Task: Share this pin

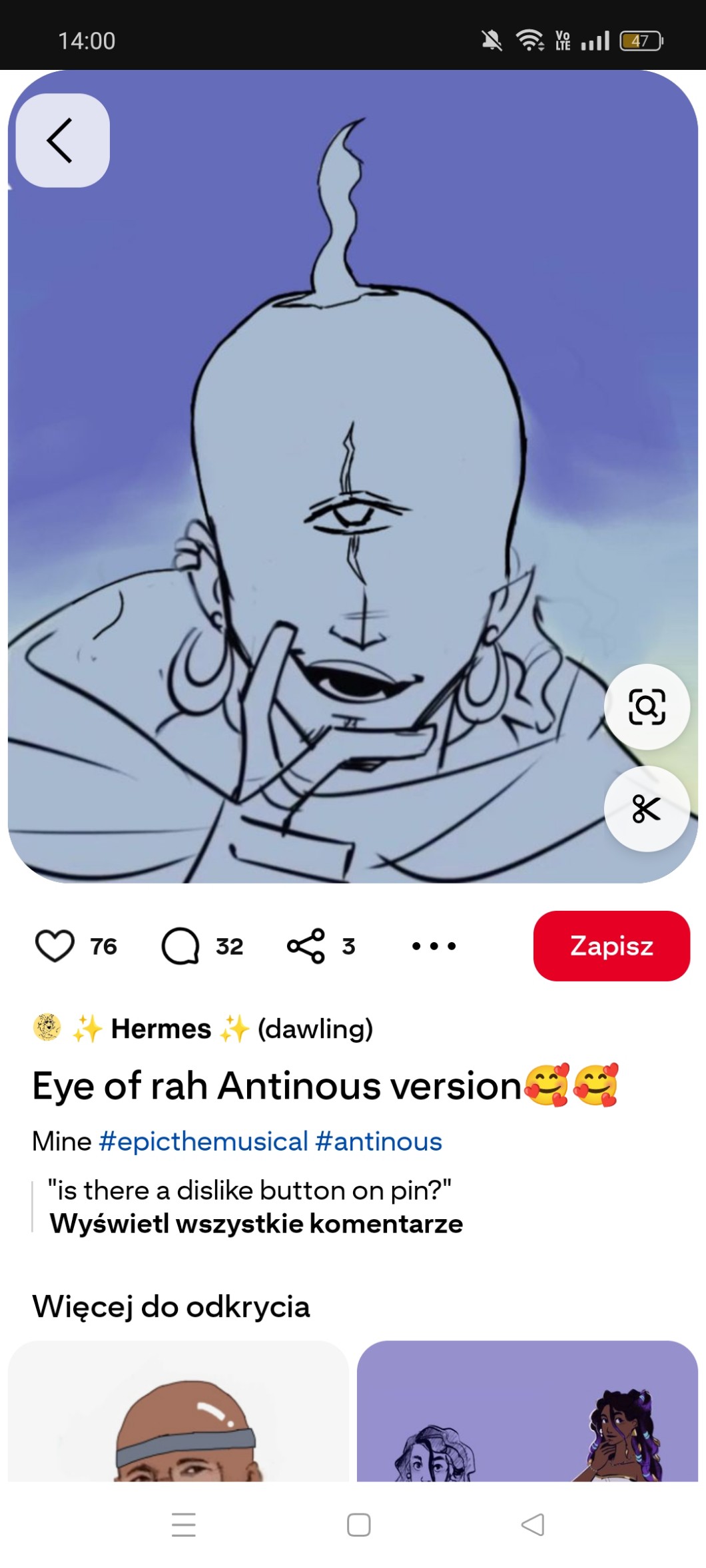Action: [x=306, y=946]
